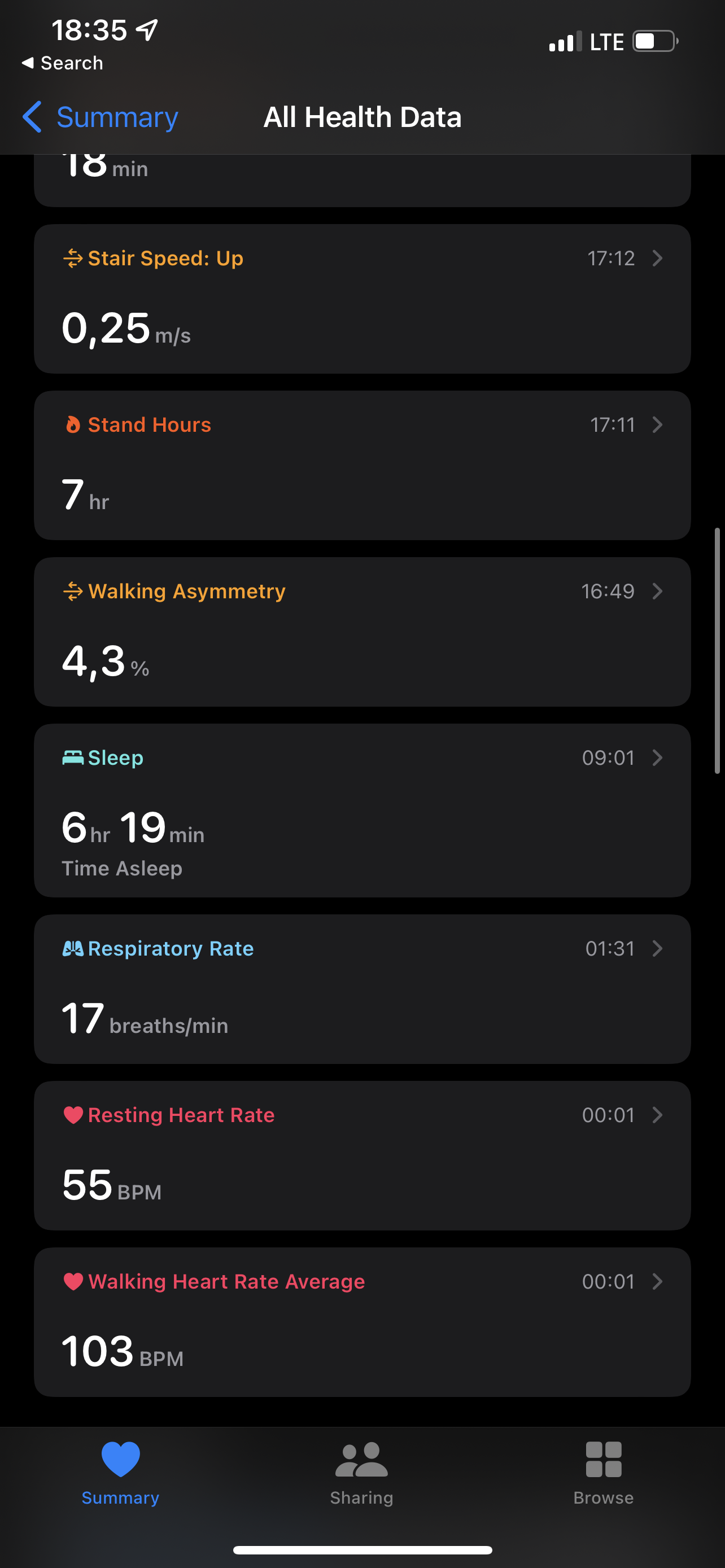The width and height of the screenshot is (725, 1568).
Task: Open the Stand Hours card
Action: (362, 465)
